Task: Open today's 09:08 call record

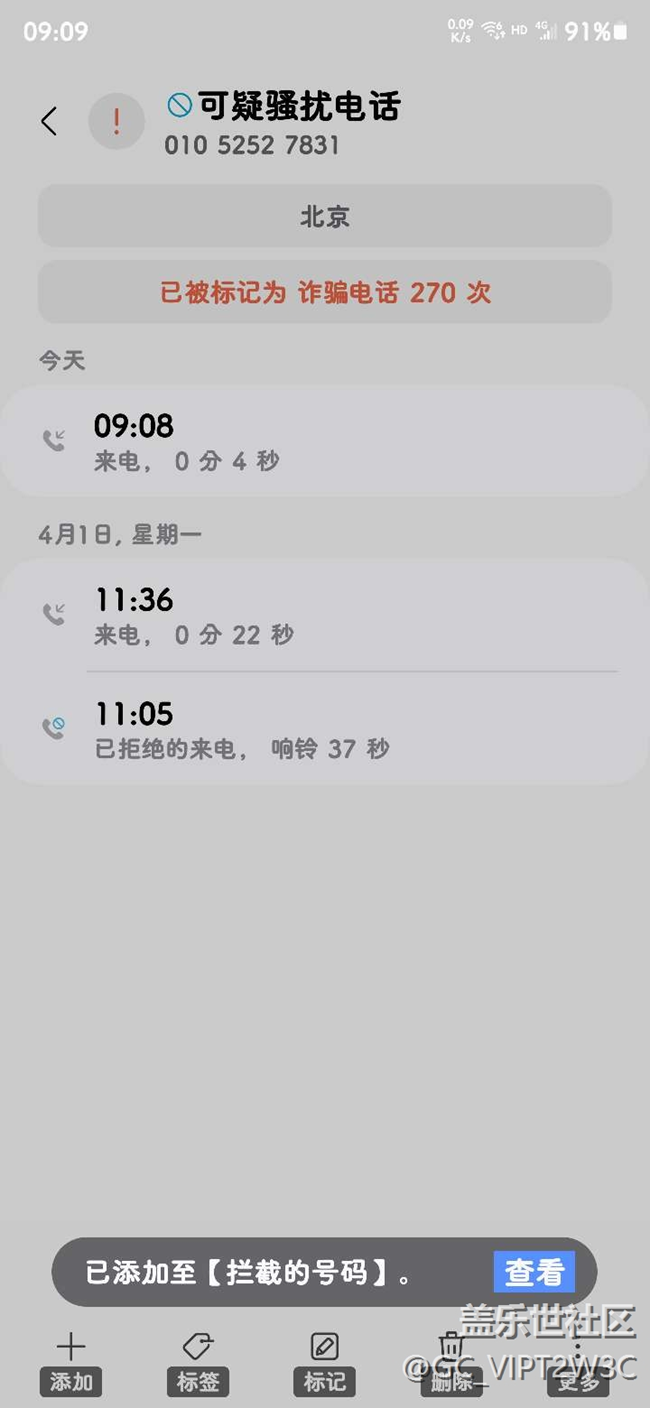Action: coord(324,441)
